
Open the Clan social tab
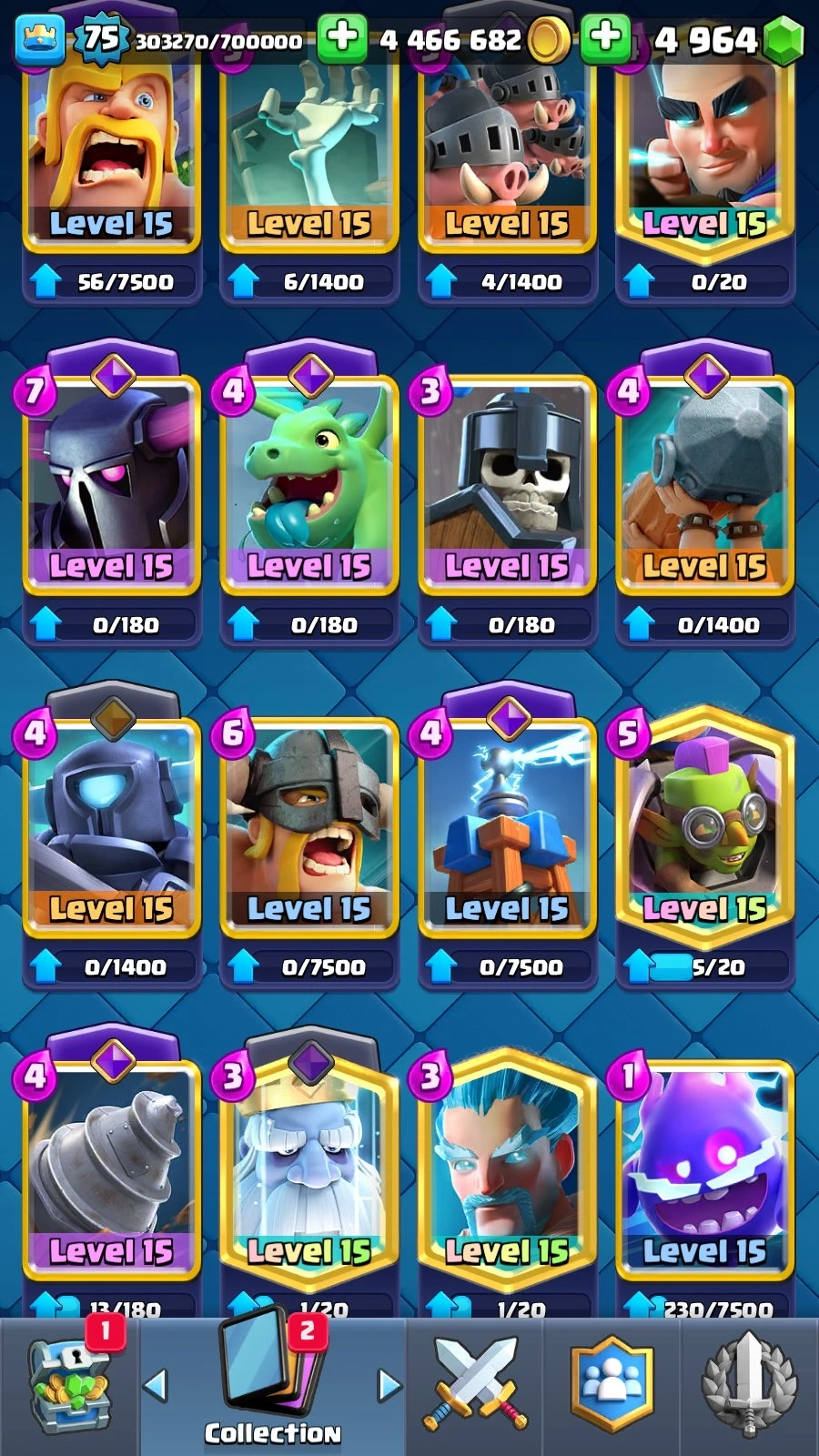tap(612, 1385)
